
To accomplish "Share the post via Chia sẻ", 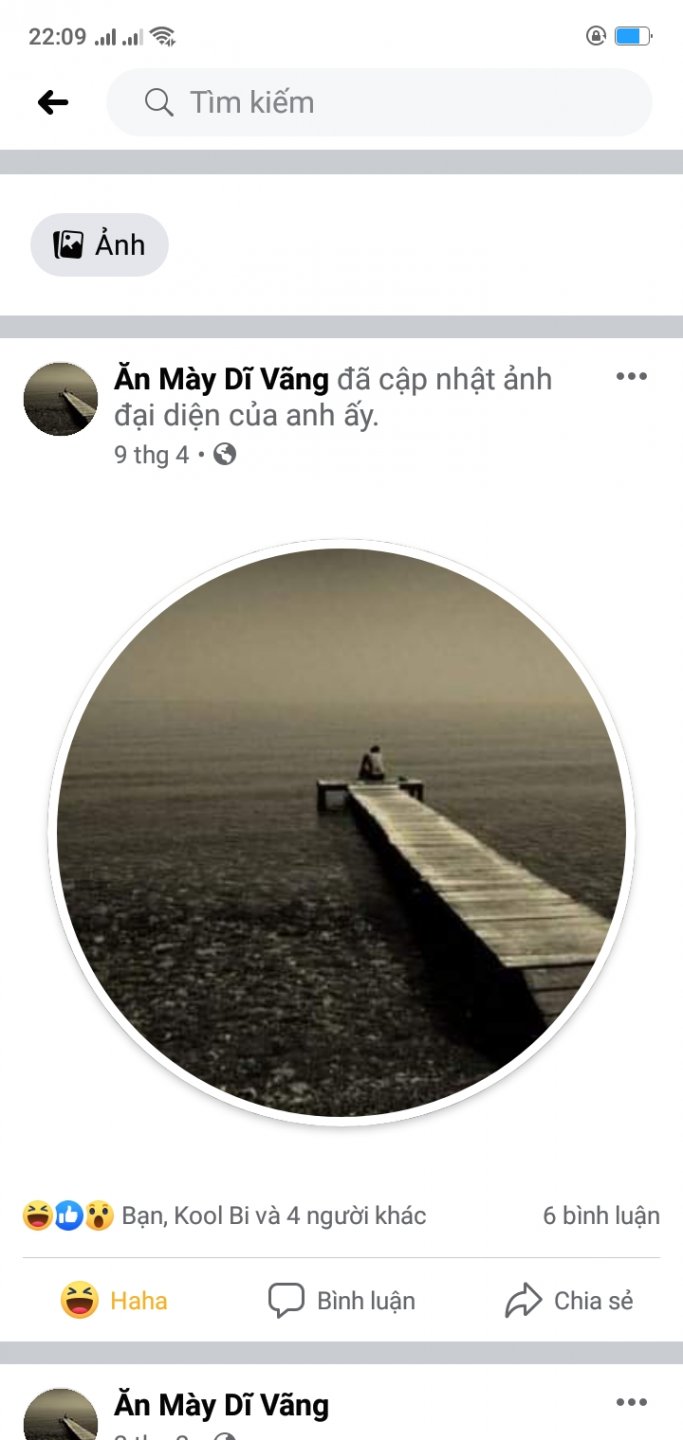I will 569,1301.
